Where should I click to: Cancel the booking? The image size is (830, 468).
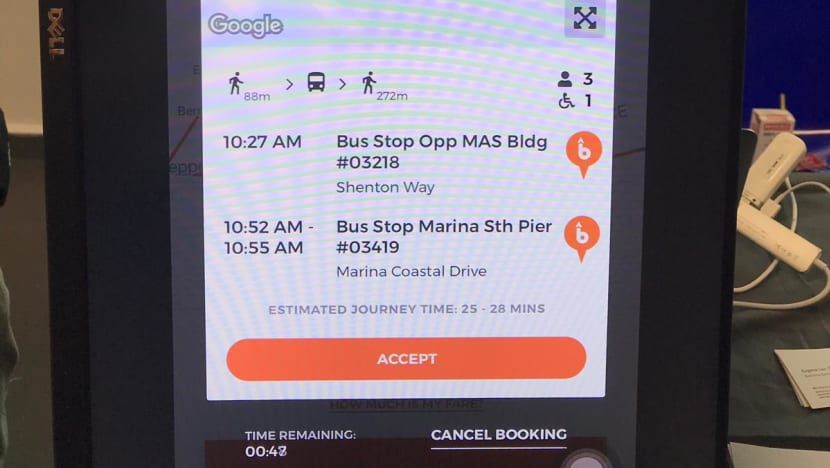[x=498, y=435]
